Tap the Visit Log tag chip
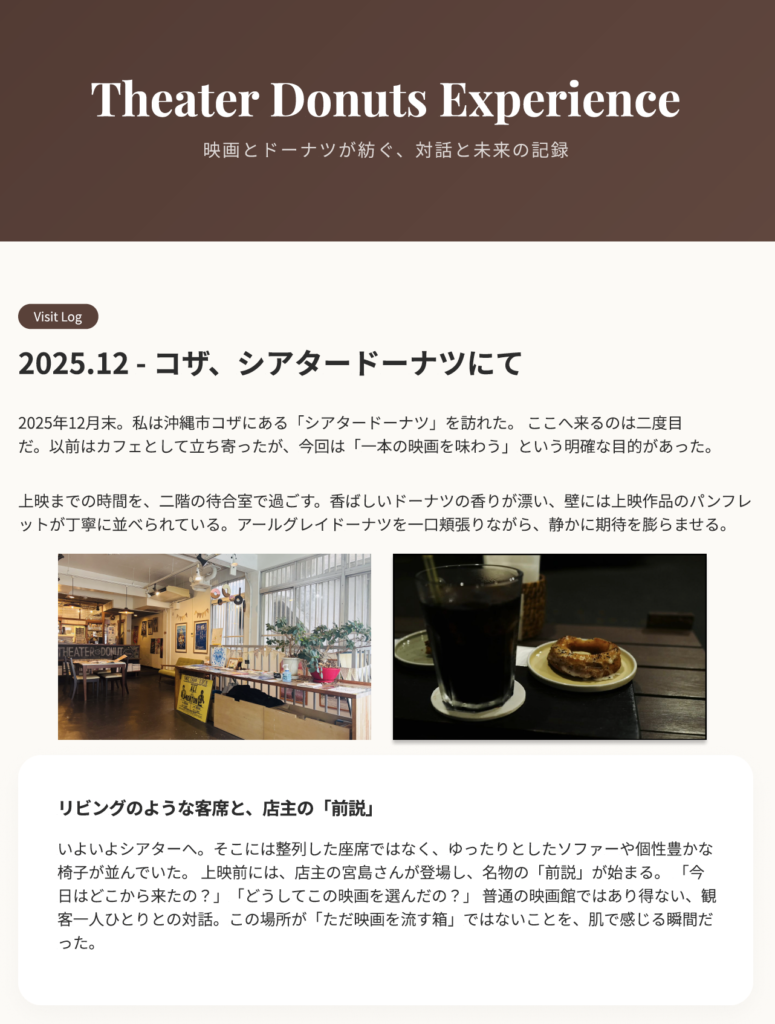Screen dimensions: 775x1024 coord(58,317)
